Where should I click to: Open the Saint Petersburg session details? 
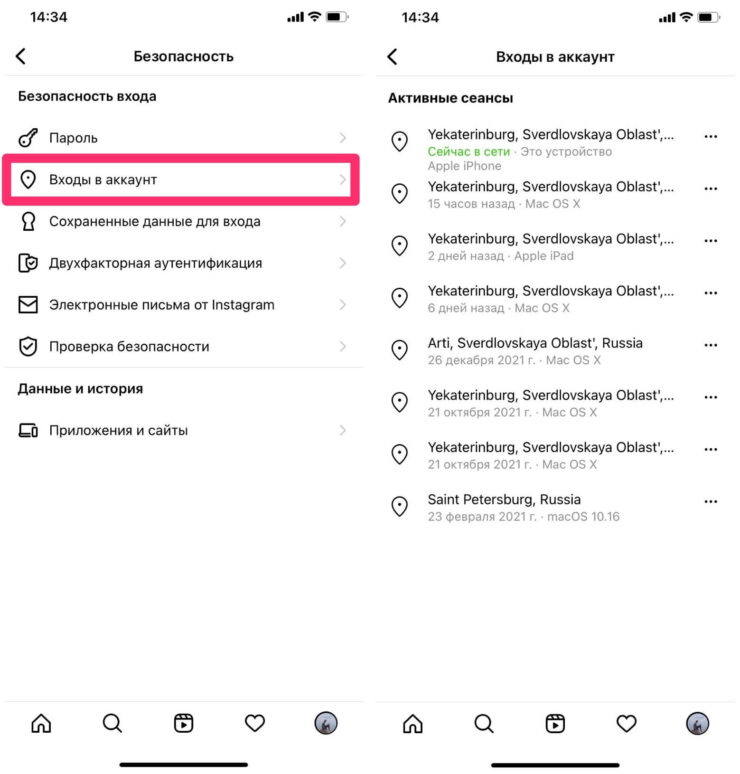pos(540,507)
